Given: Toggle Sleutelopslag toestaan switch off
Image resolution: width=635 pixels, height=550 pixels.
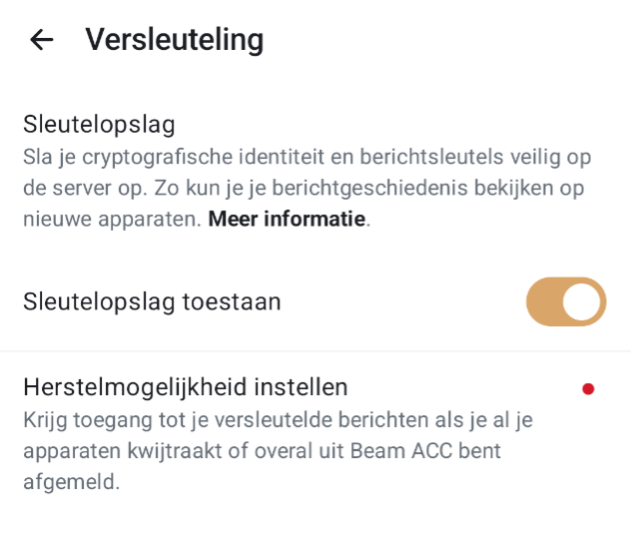Looking at the screenshot, I should [566, 302].
